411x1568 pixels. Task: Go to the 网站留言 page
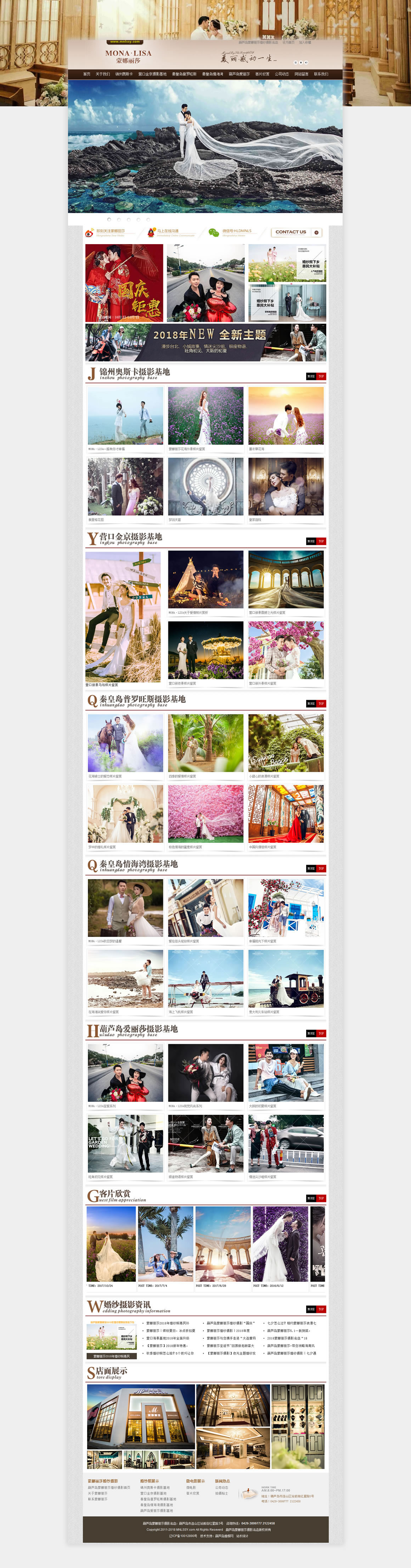tap(302, 74)
